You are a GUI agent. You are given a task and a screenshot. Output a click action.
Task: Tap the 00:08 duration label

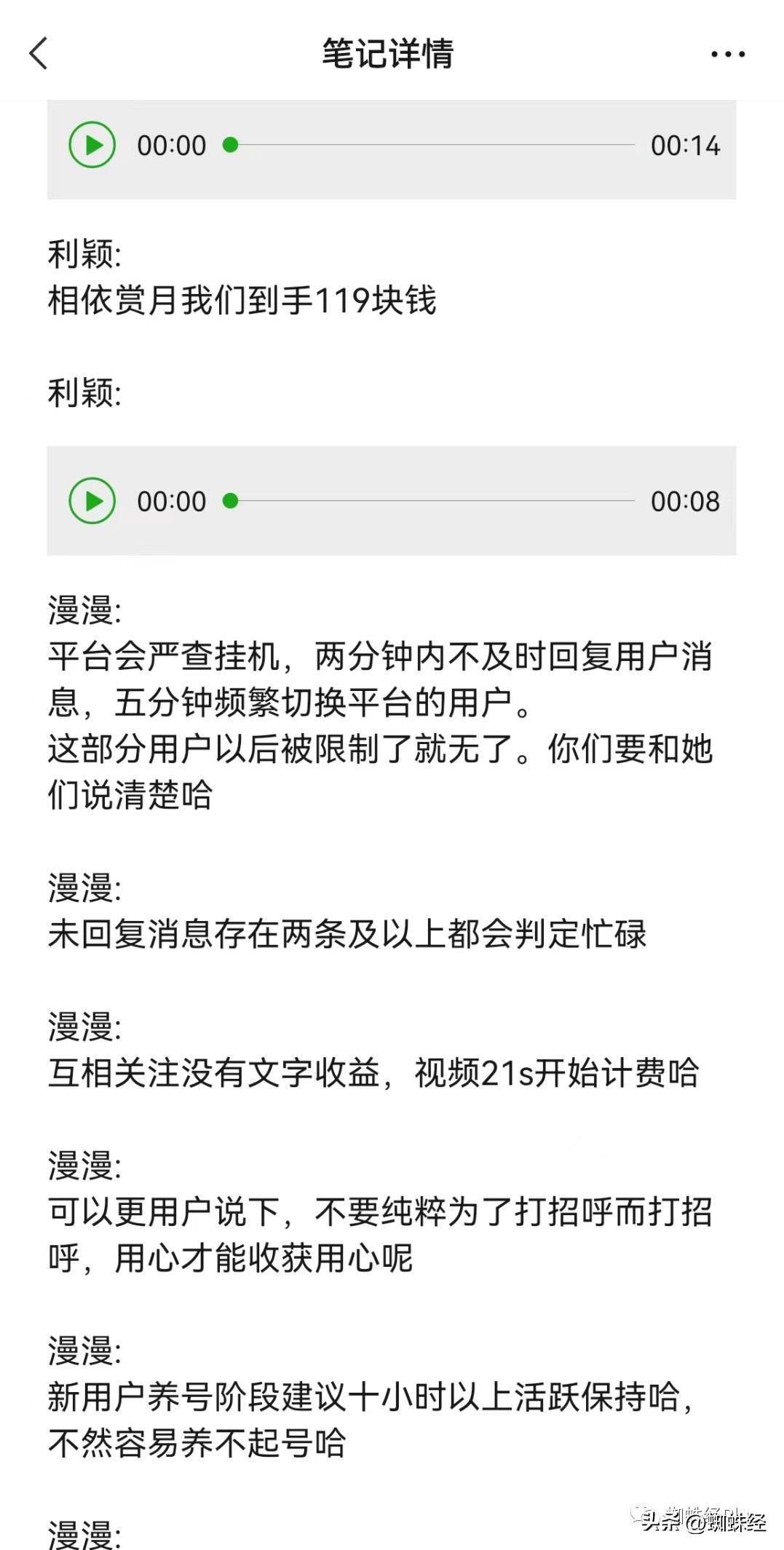686,501
